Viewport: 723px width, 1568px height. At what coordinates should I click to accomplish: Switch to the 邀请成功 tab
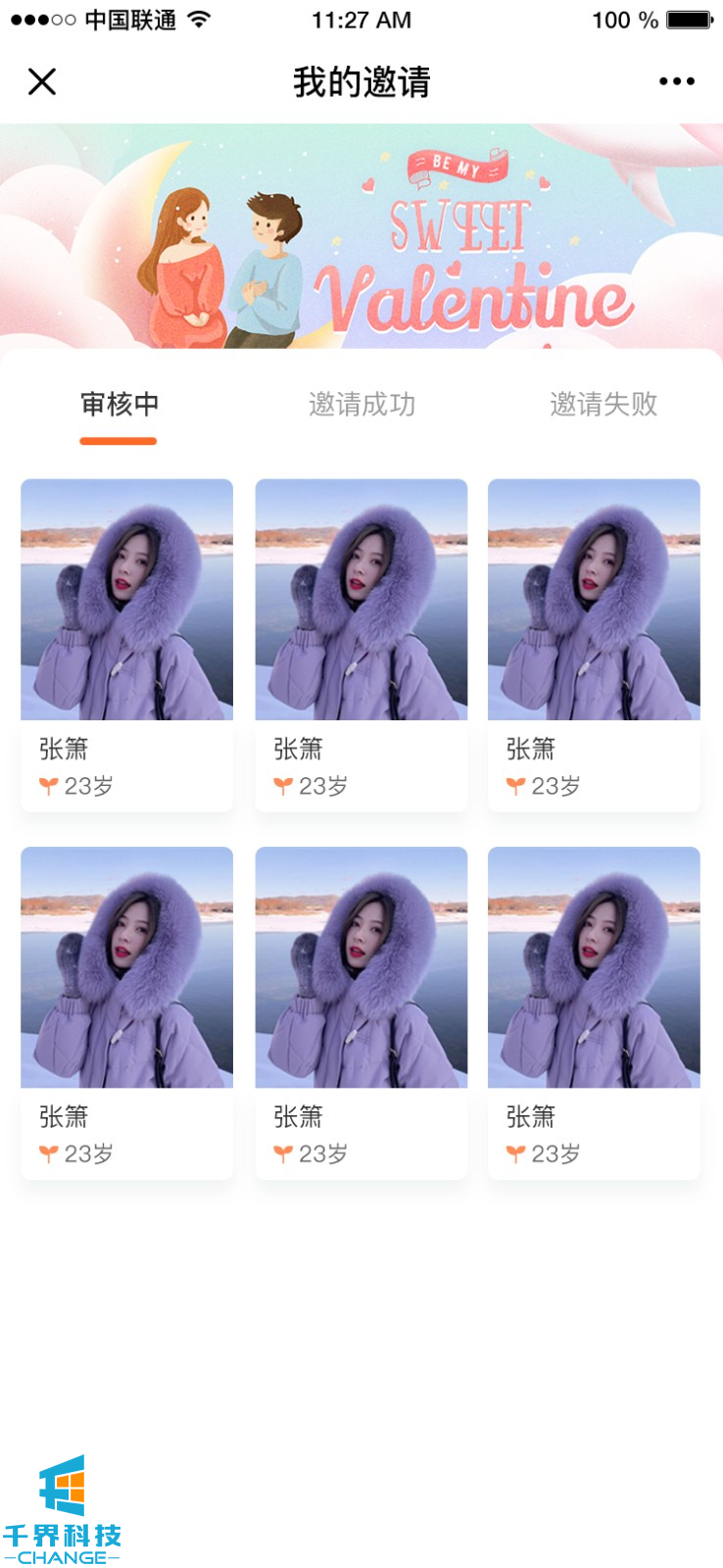(x=361, y=405)
